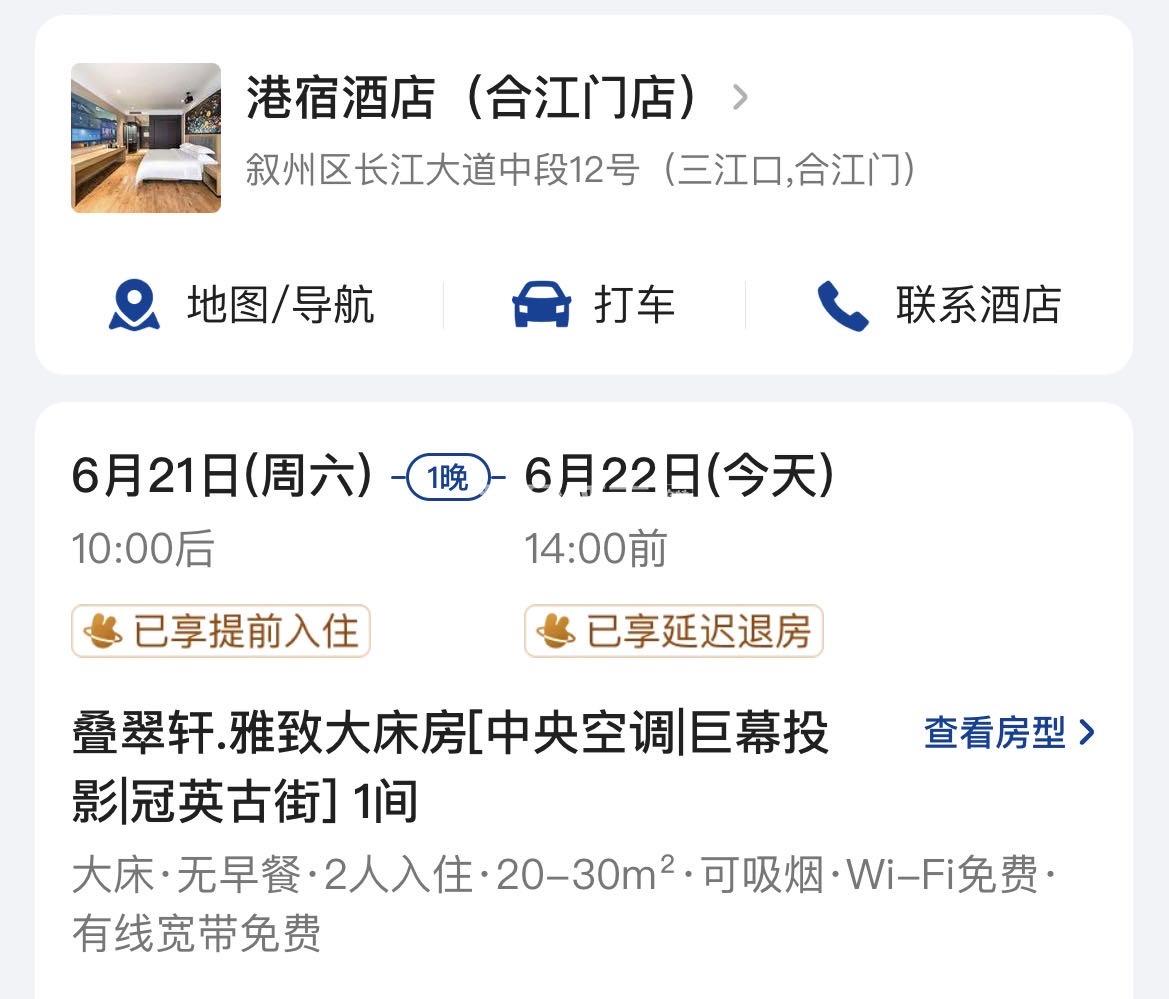Viewport: 1169px width, 999px height.
Task: Tap 打车 to hail a ride
Action: 594,305
